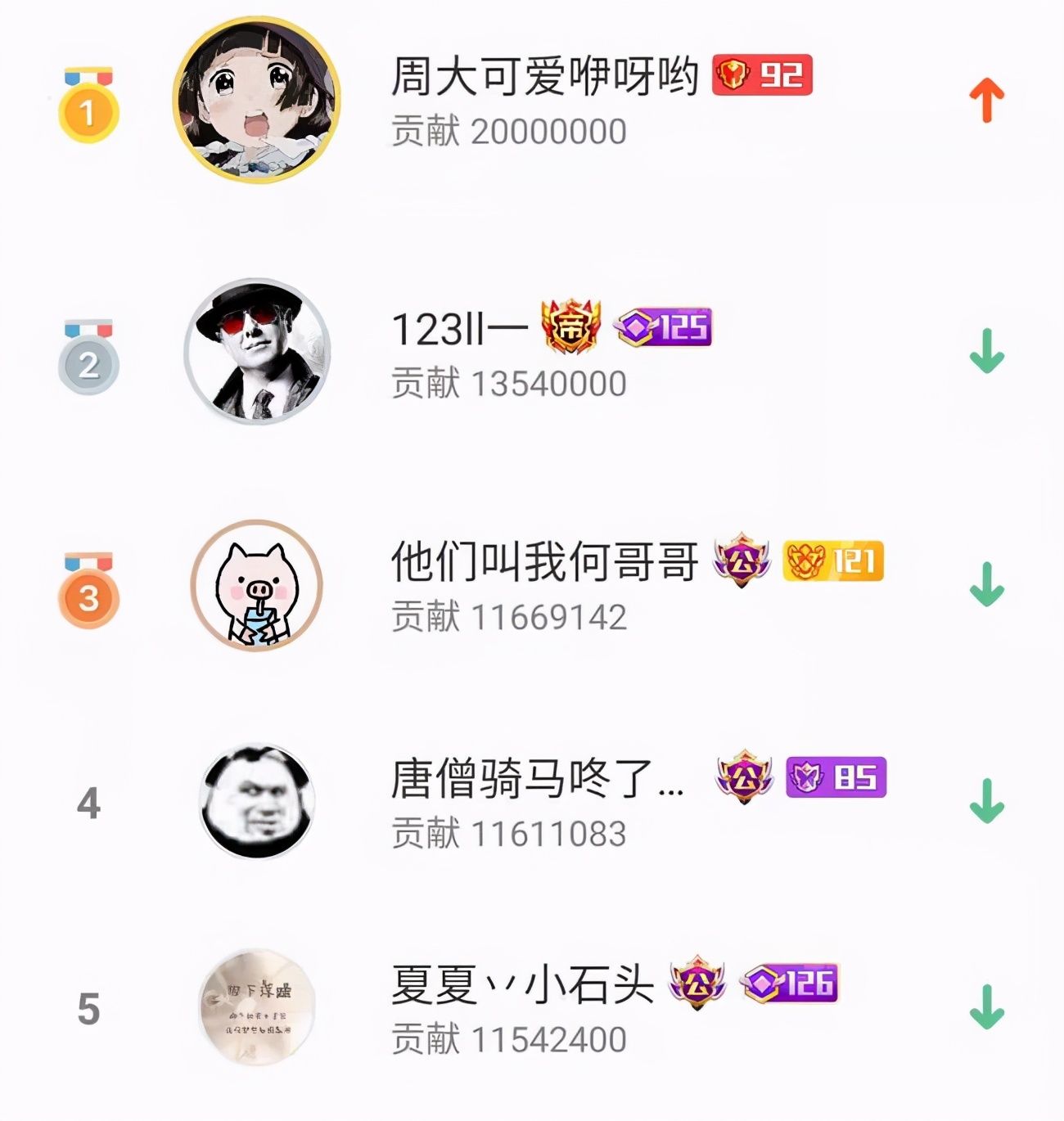Open the truncated name 唐僧骑马咚了...

pyautogui.click(x=540, y=783)
